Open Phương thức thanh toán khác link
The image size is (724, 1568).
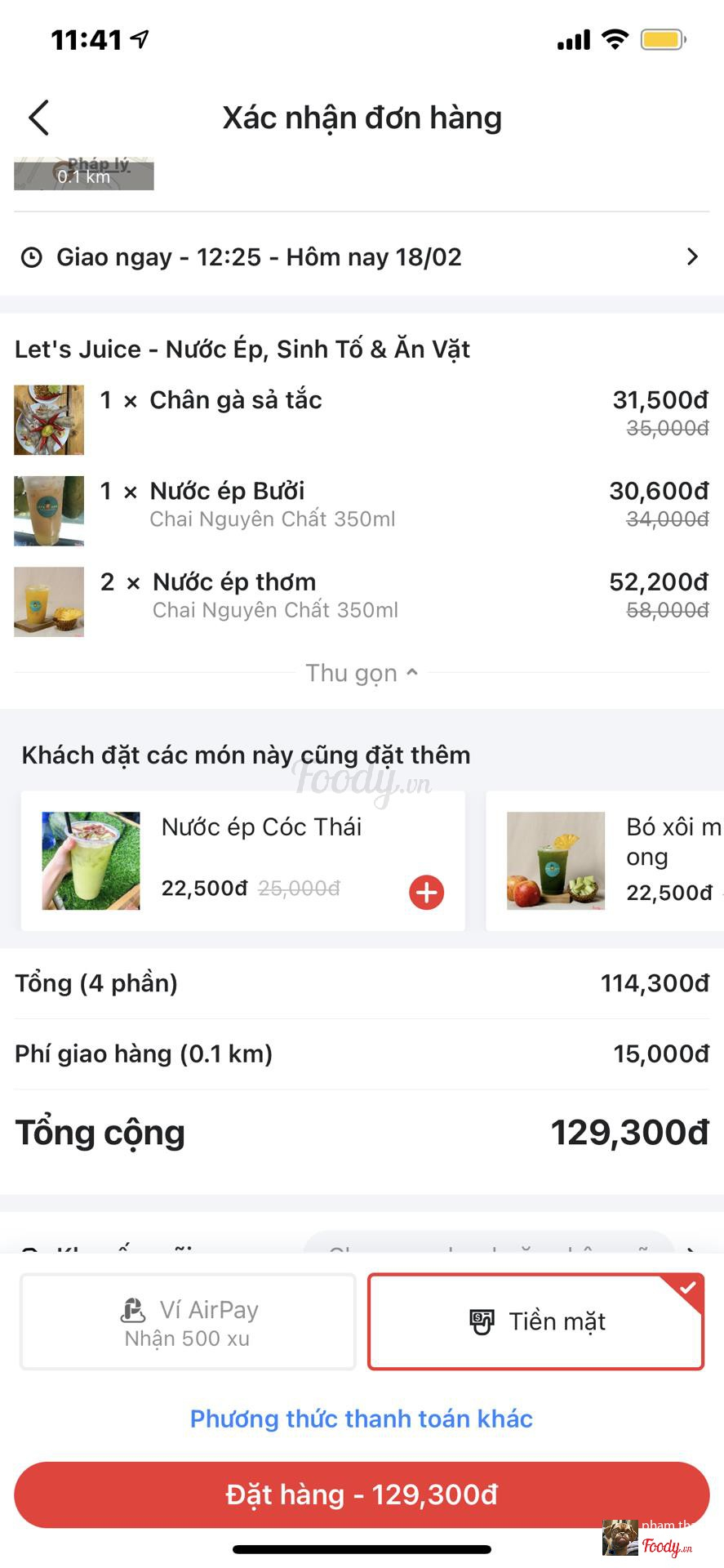tap(362, 1419)
